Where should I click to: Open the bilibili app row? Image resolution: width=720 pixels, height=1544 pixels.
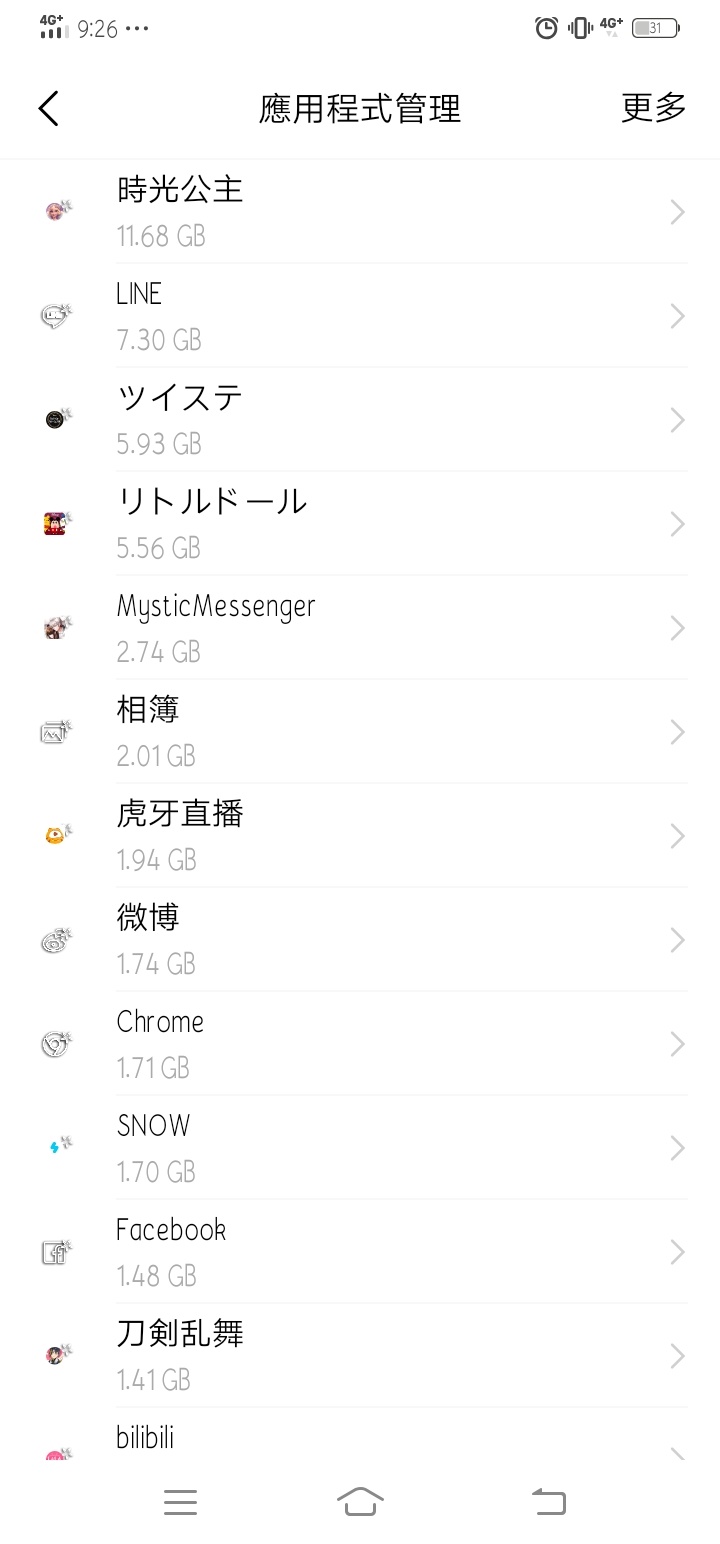click(x=360, y=1434)
